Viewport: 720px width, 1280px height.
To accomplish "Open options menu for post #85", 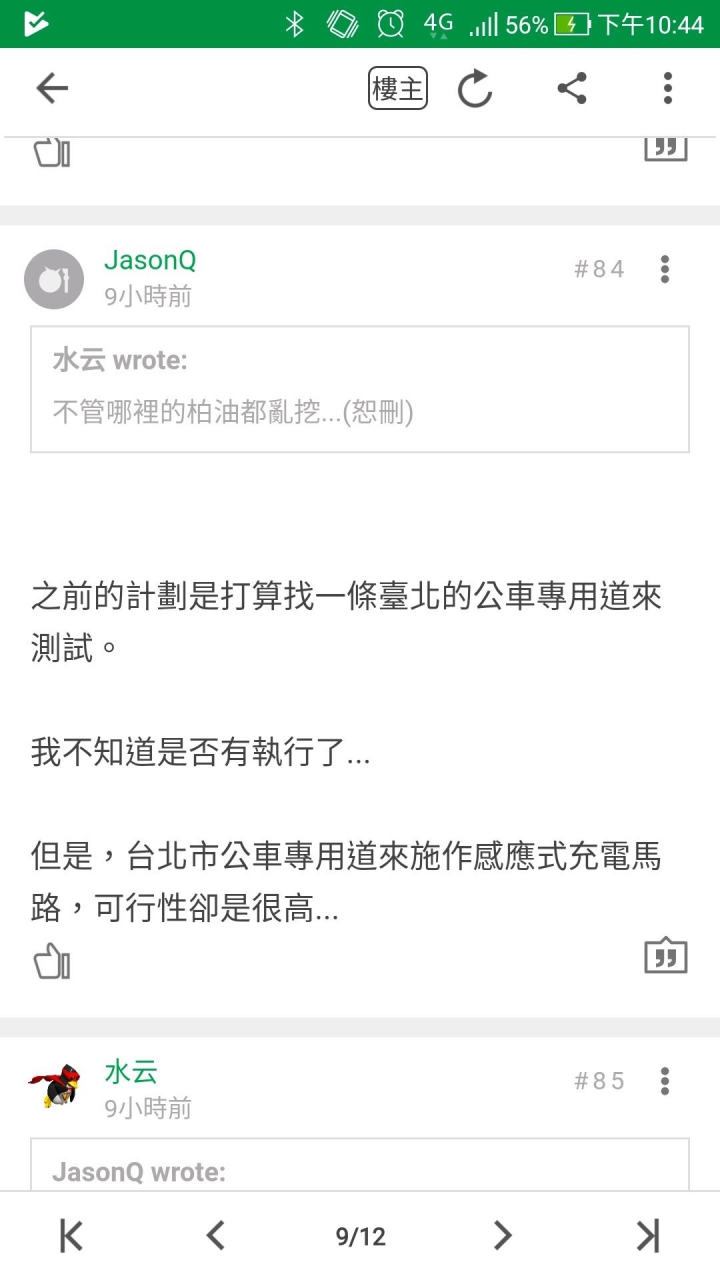I will (x=665, y=1081).
